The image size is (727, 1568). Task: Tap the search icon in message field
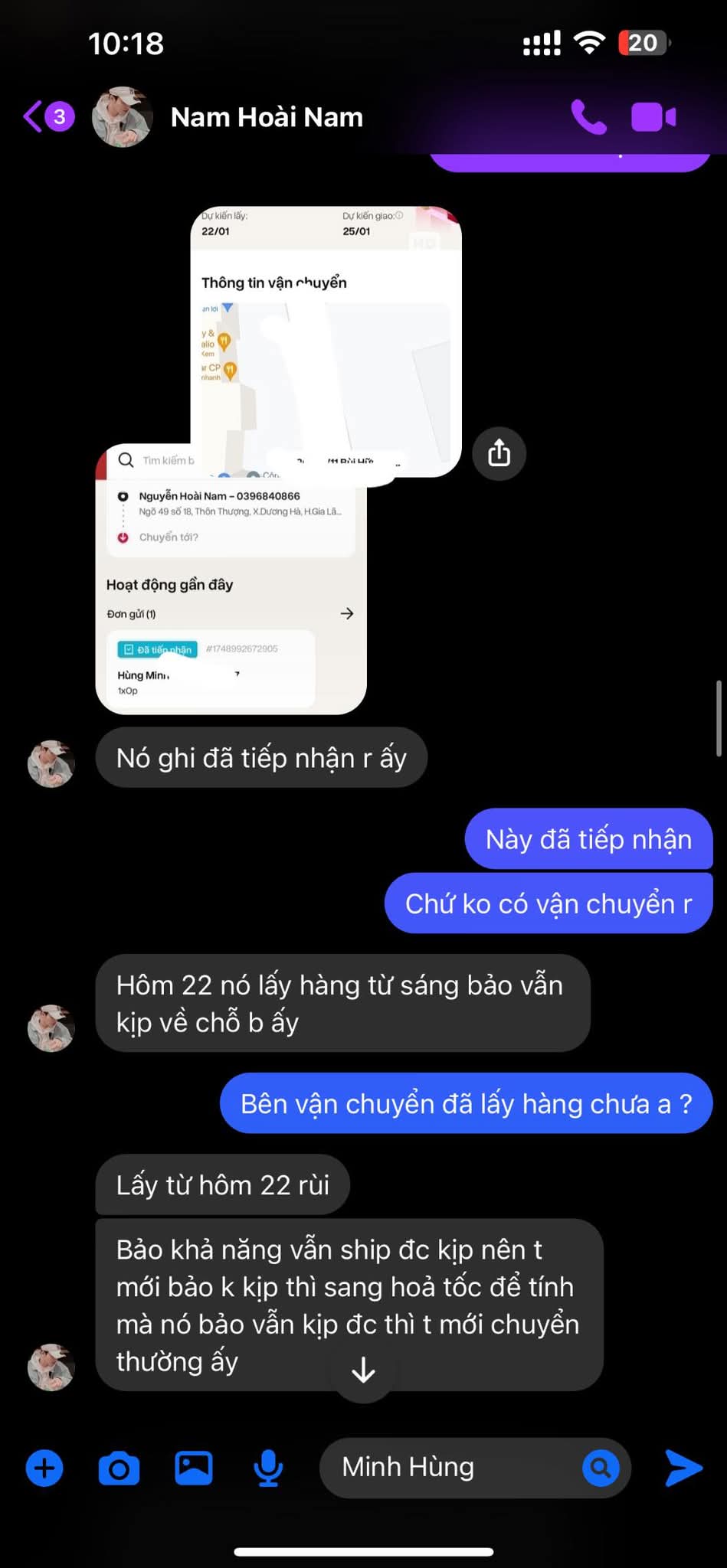pyautogui.click(x=601, y=1468)
